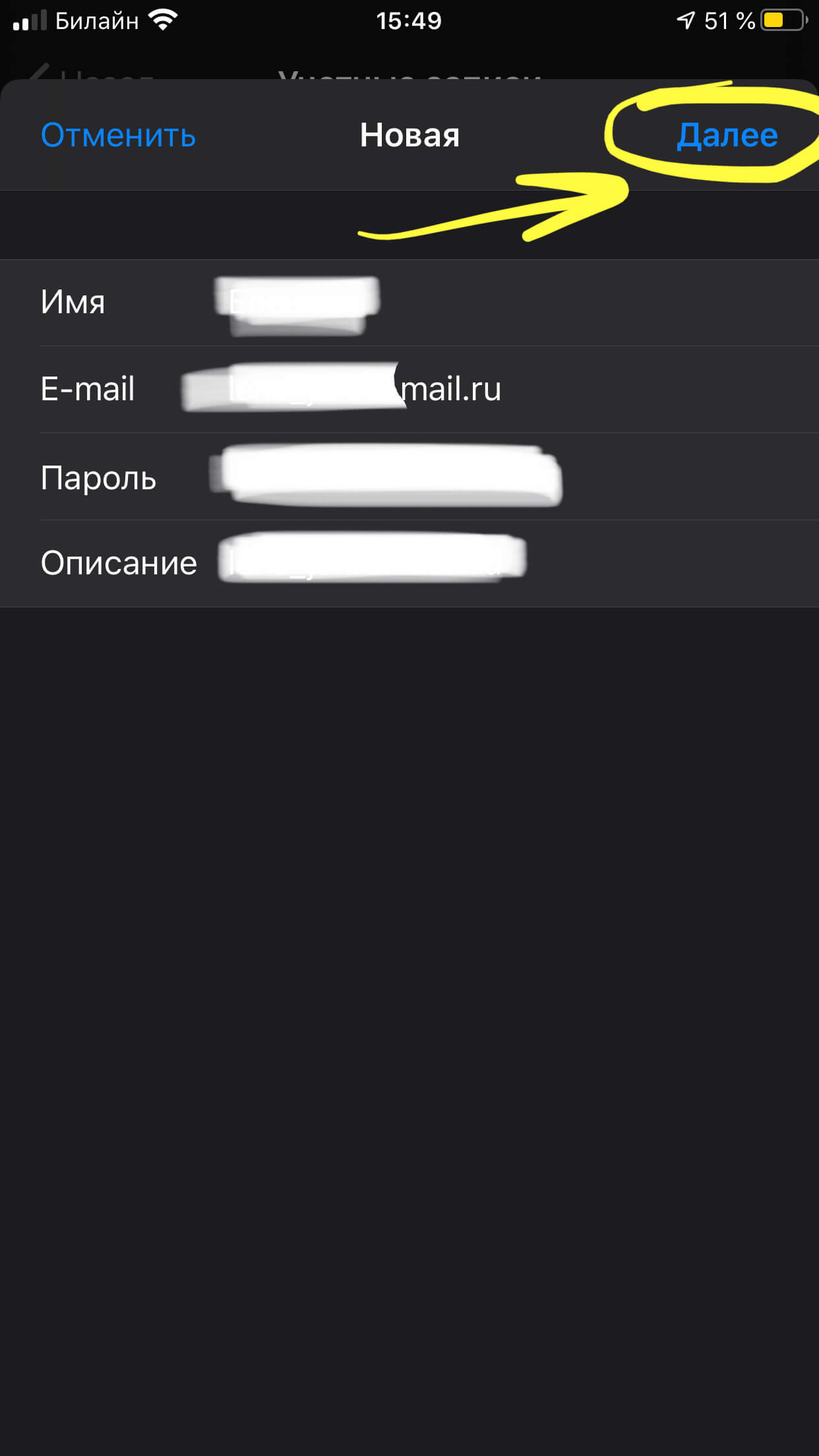Screen dimensions: 819x1456
Task: Edit the Описание description field
Action: [x=409, y=563]
